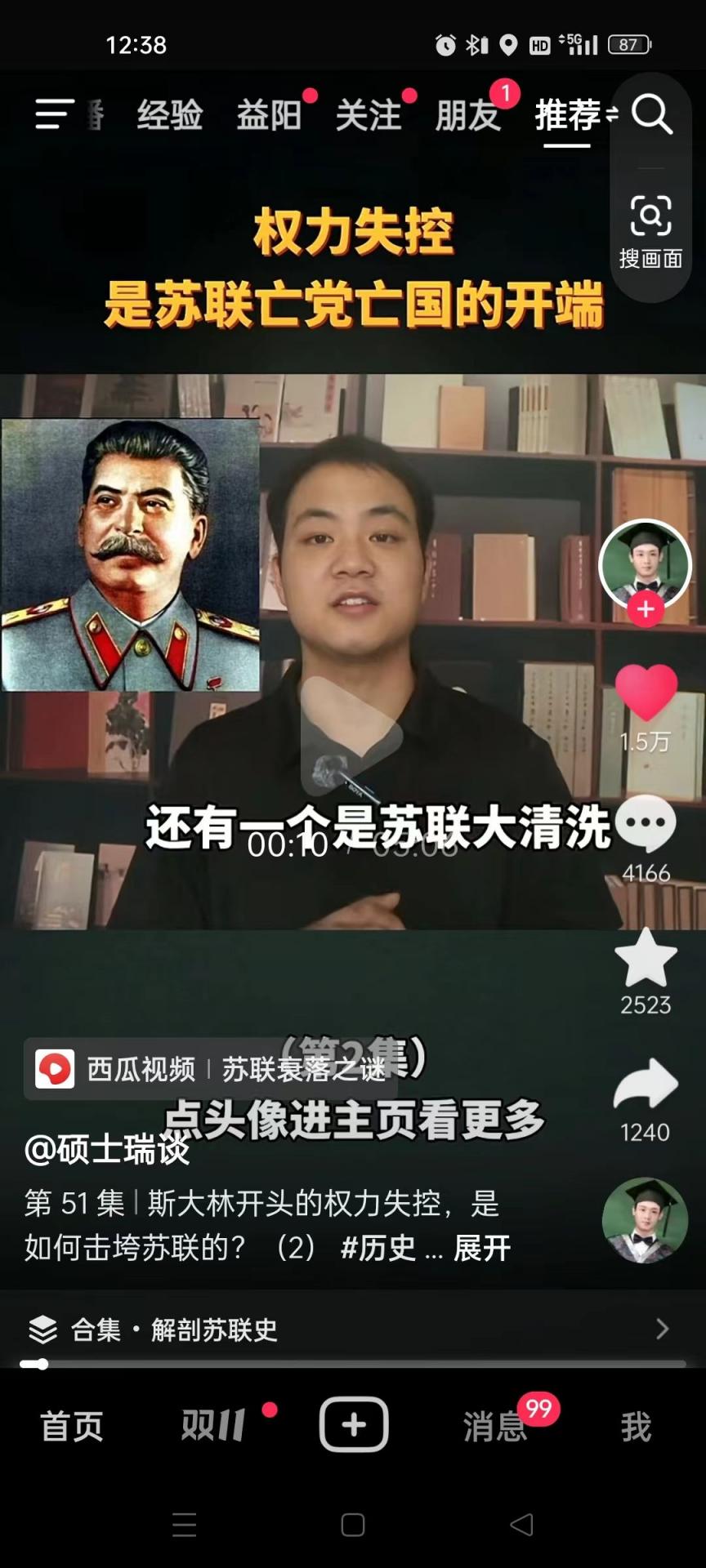Open the comments bubble with 4166

point(646,825)
